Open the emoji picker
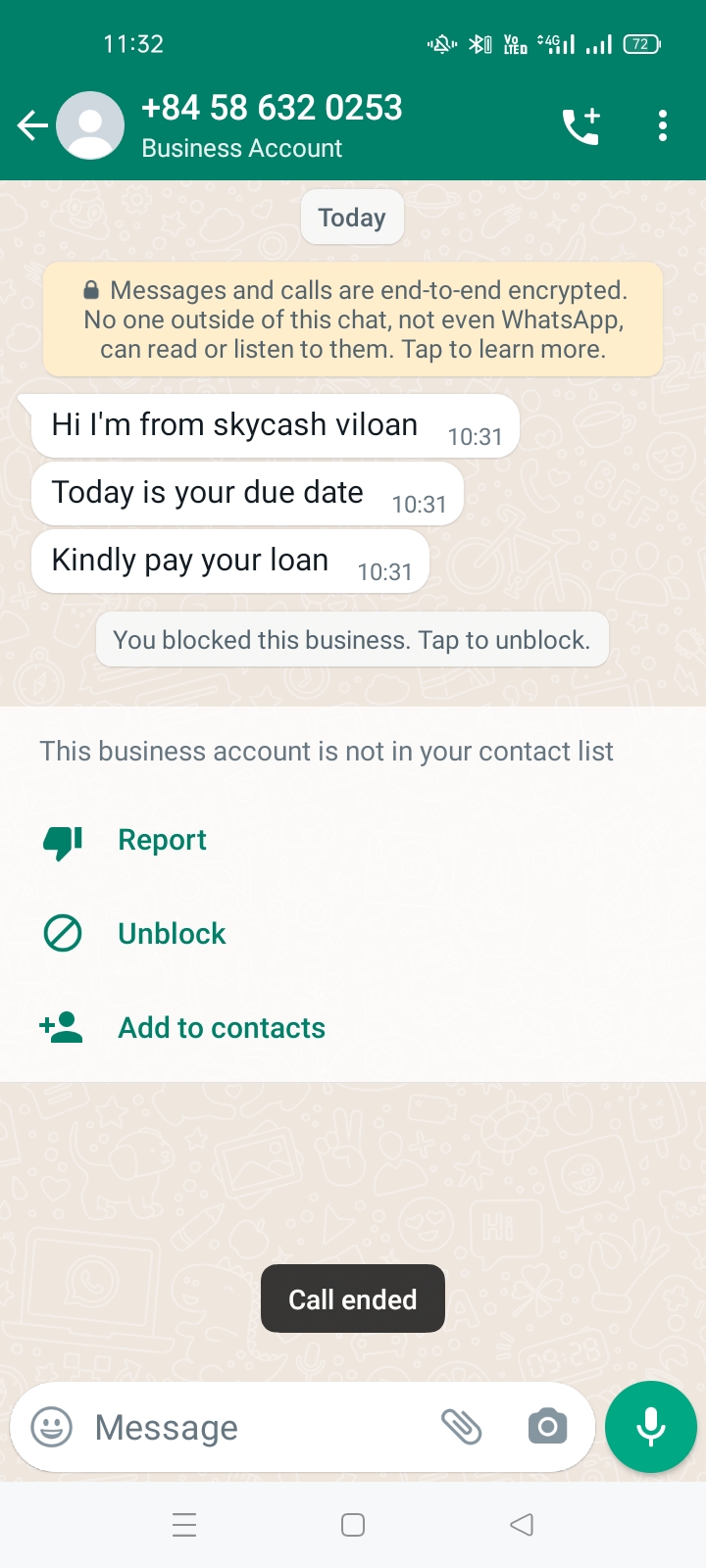The image size is (706, 1568). pos(52,1427)
